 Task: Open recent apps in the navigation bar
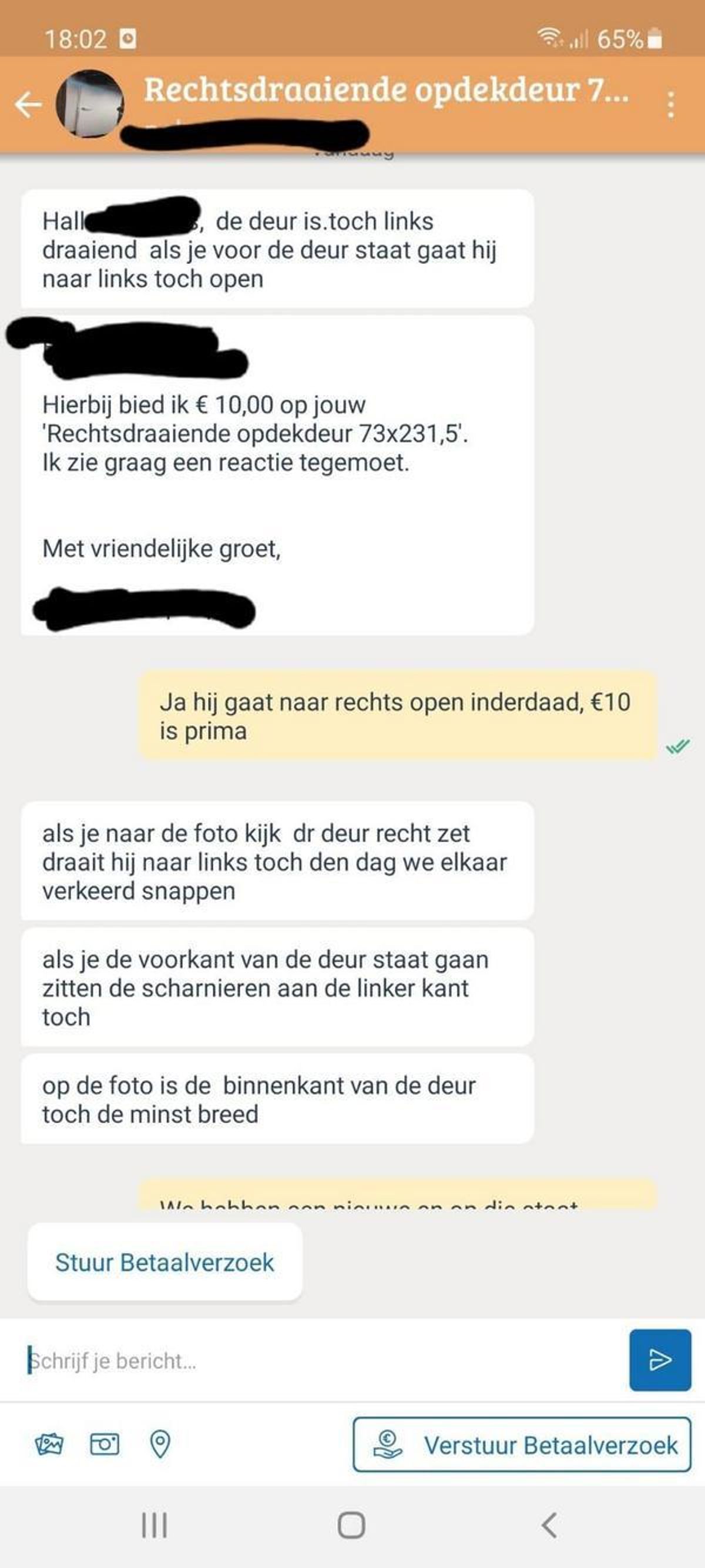coord(155,1526)
